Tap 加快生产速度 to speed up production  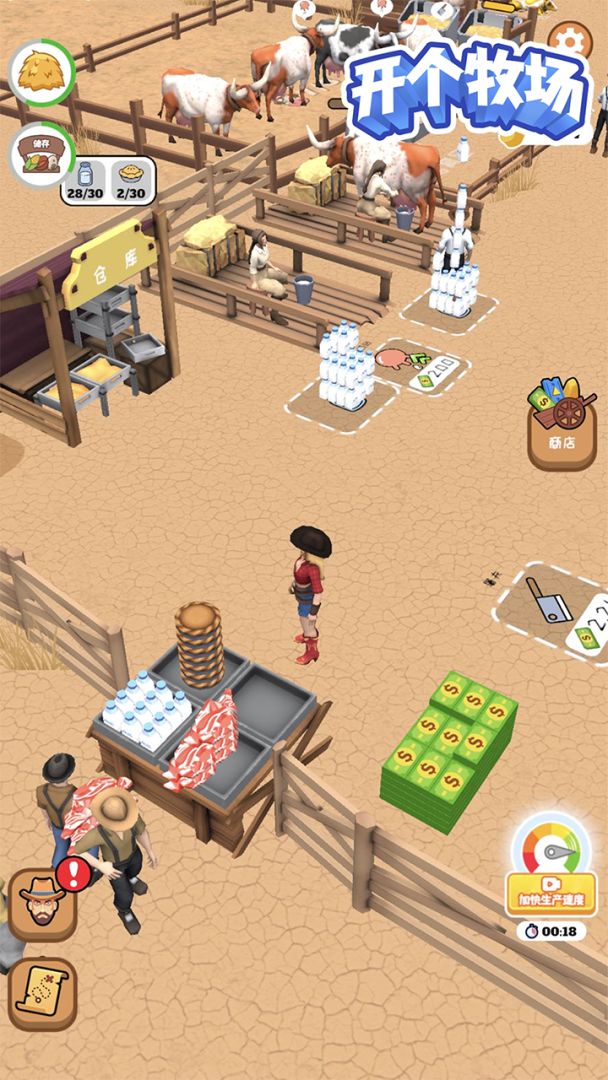click(550, 892)
